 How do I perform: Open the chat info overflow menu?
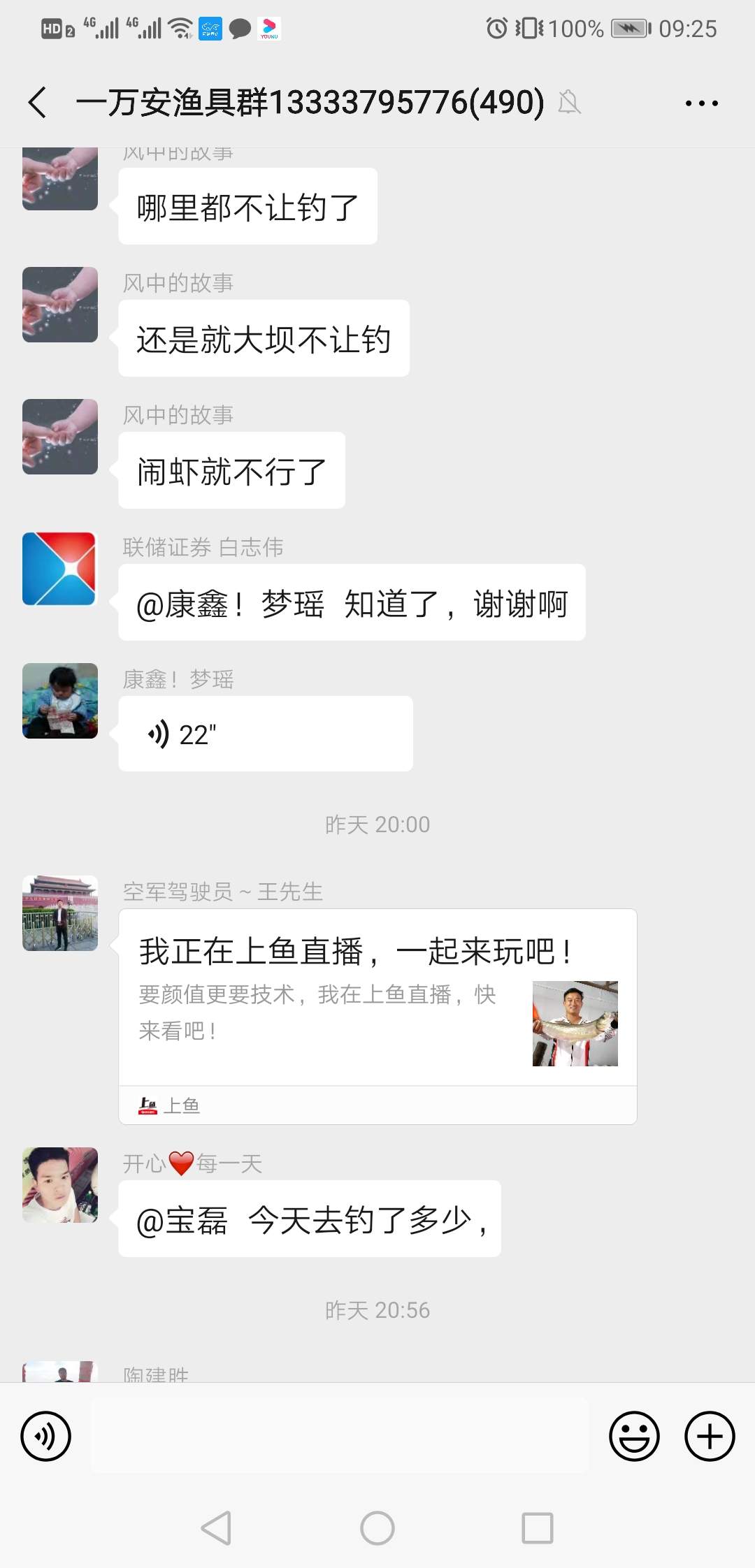pyautogui.click(x=701, y=103)
